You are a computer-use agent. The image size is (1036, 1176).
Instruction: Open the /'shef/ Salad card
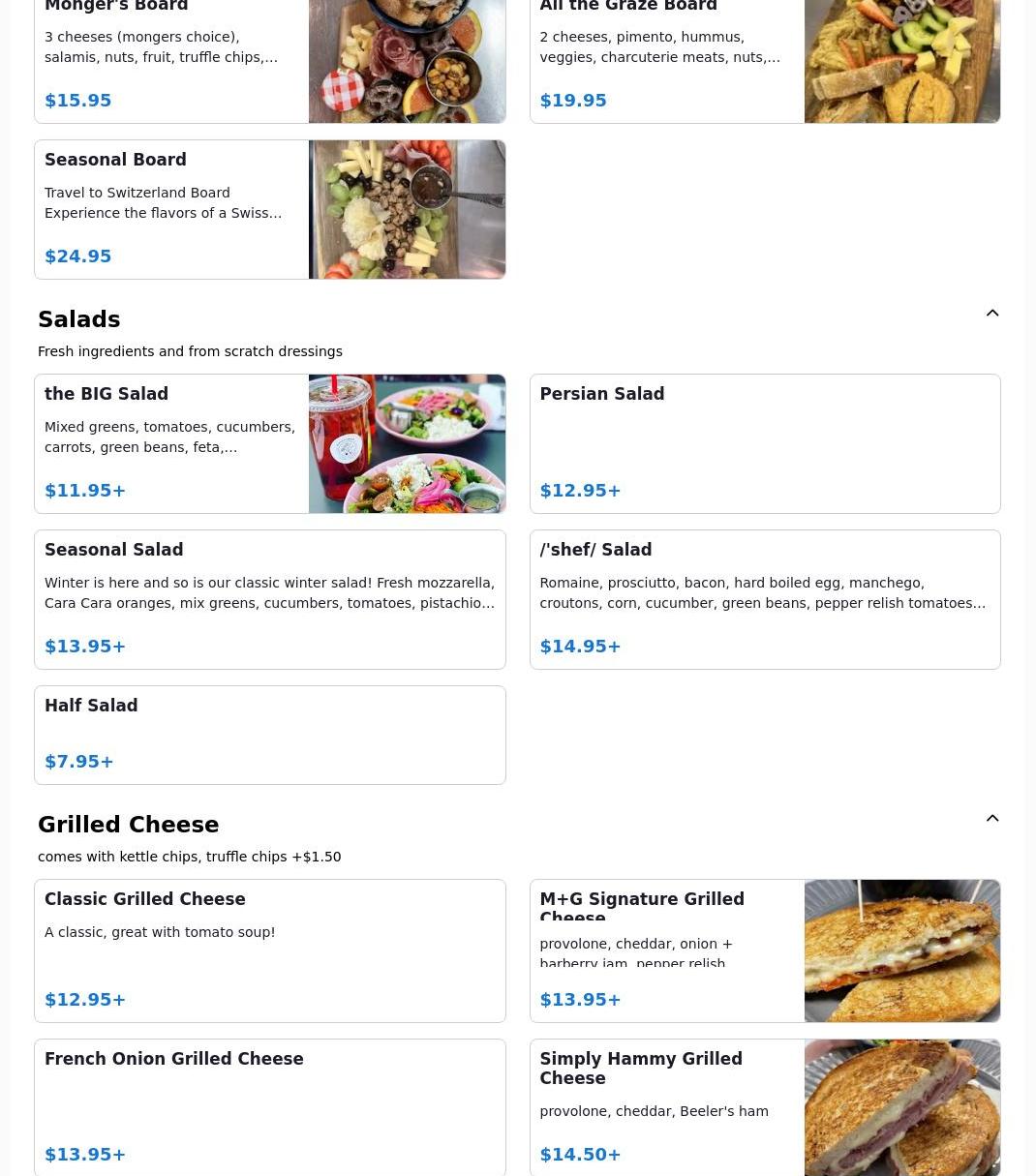tap(765, 599)
